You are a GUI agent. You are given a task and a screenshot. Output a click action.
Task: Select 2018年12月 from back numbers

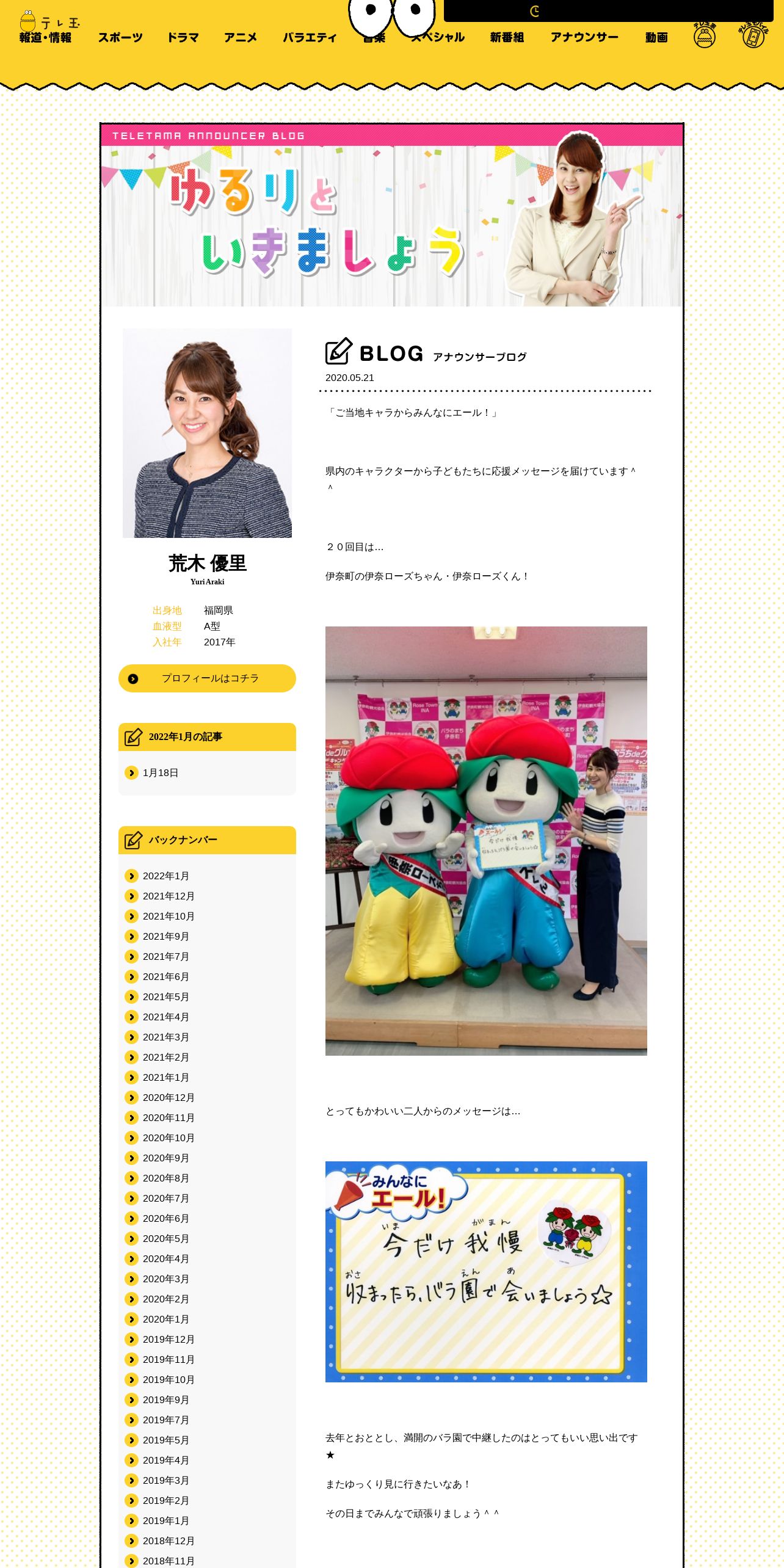coord(169,1541)
